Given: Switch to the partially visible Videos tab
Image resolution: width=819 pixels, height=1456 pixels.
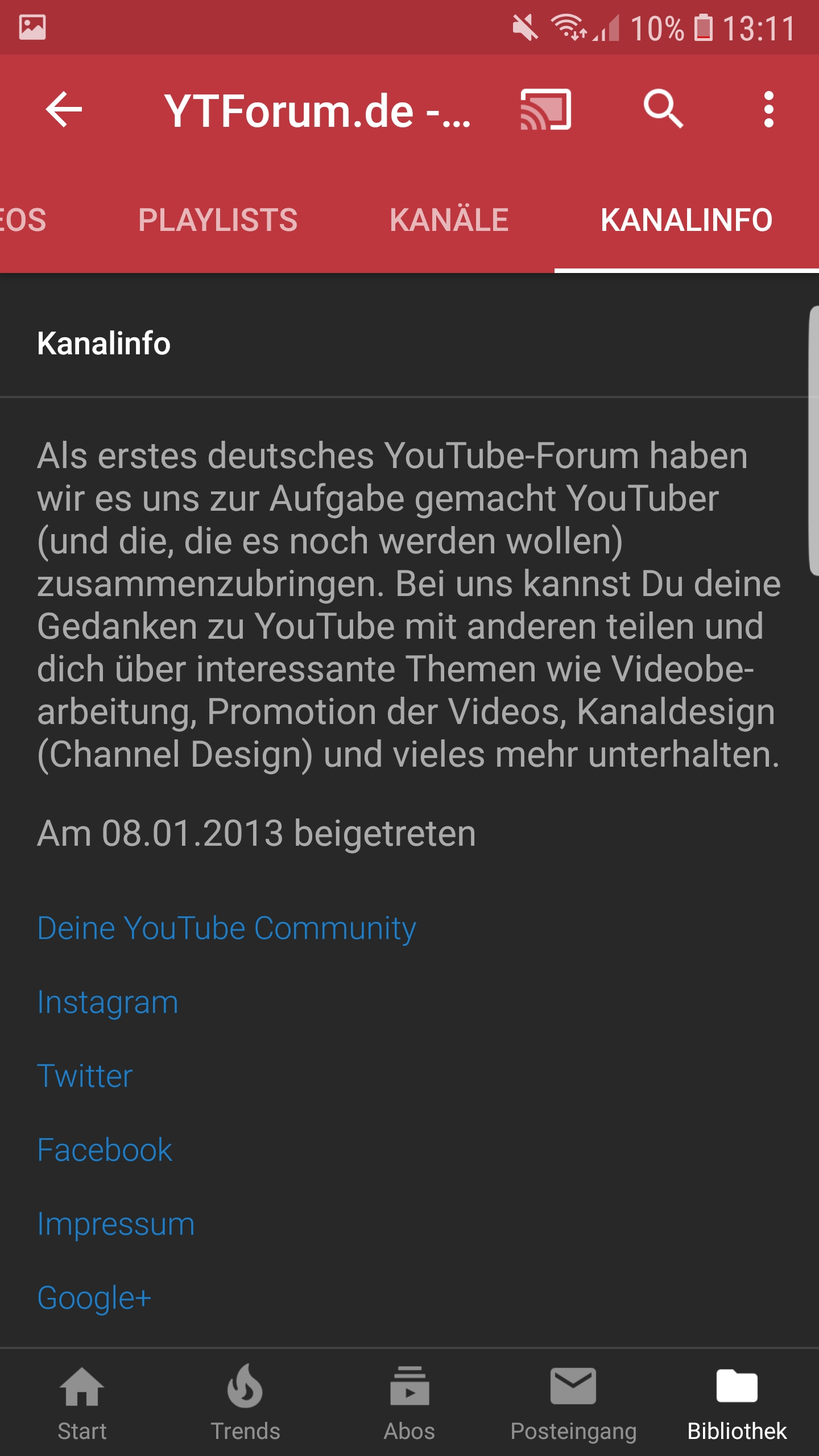Looking at the screenshot, I should (23, 220).
